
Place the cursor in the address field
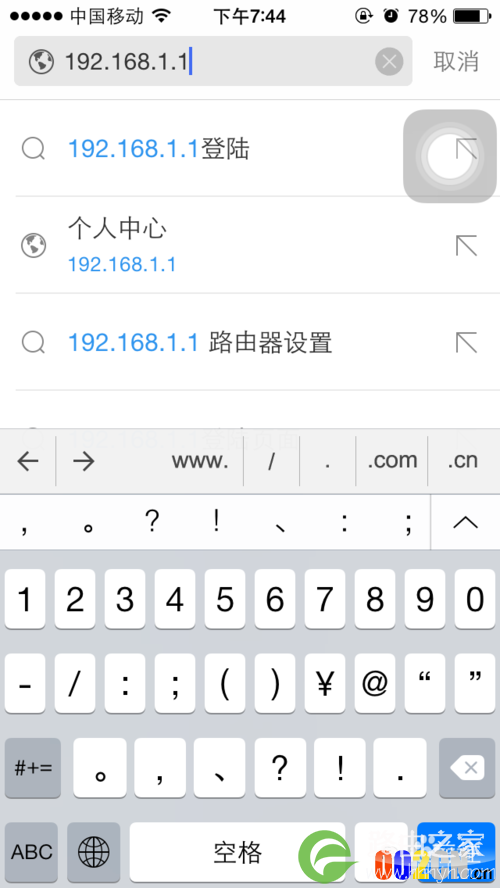point(213,61)
